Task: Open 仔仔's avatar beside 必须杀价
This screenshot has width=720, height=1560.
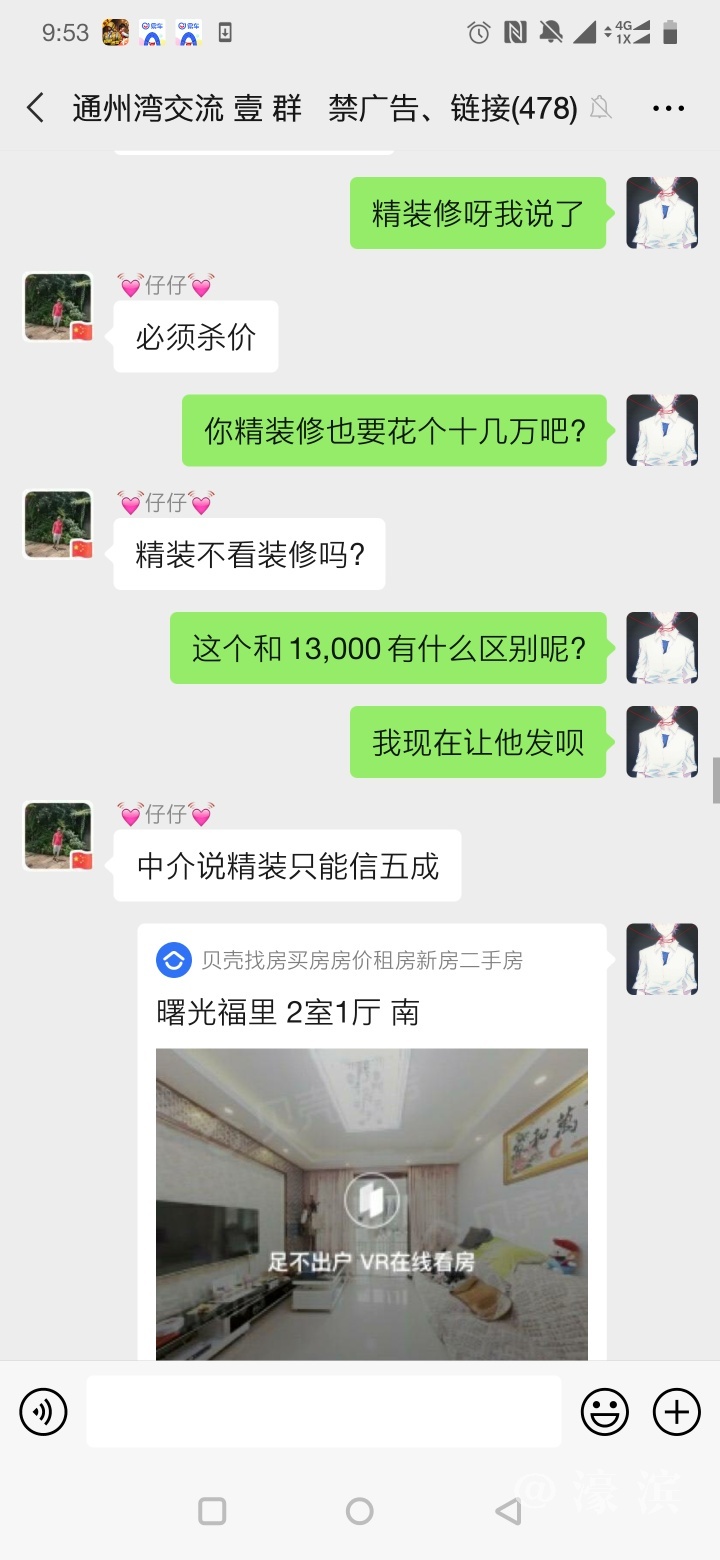Action: [58, 308]
